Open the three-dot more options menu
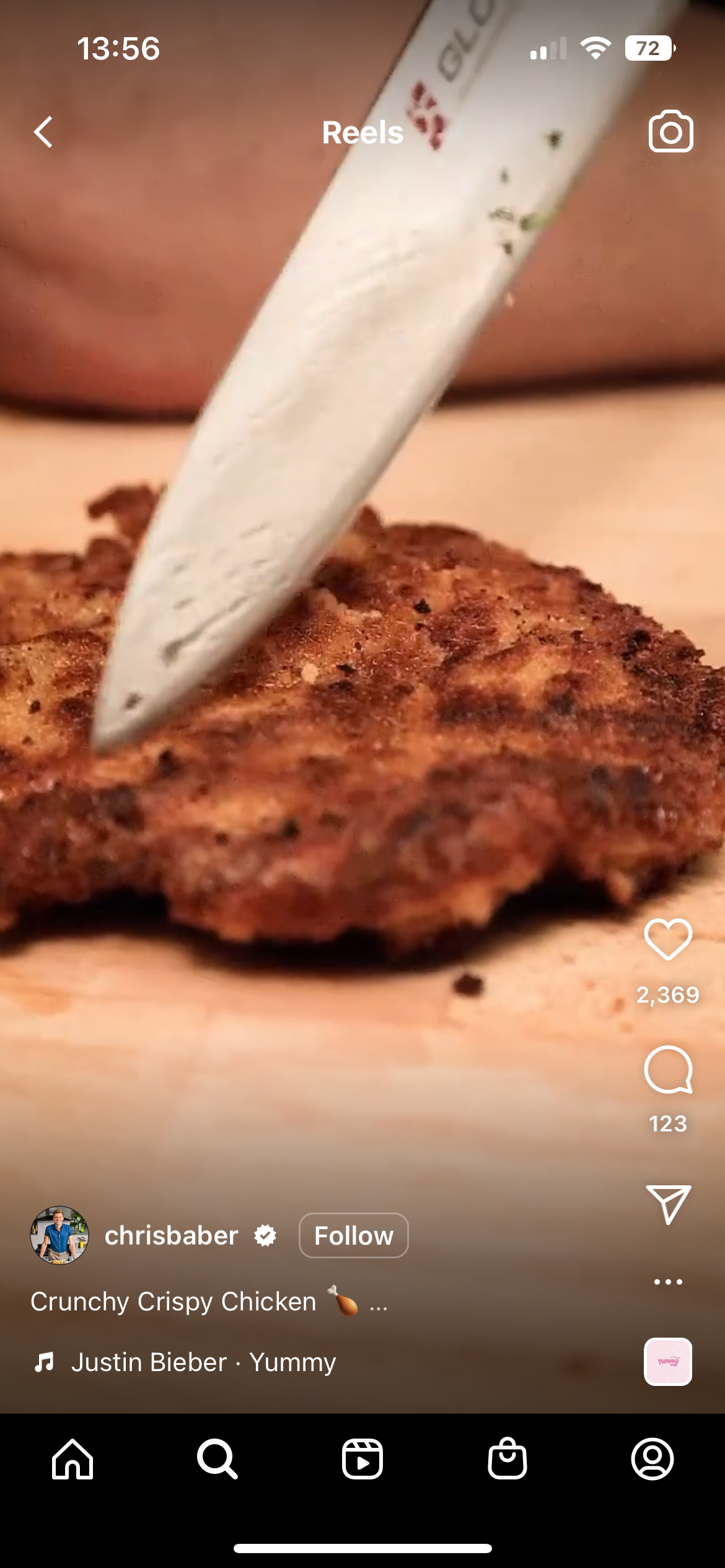725x1568 pixels. pyautogui.click(x=667, y=1281)
